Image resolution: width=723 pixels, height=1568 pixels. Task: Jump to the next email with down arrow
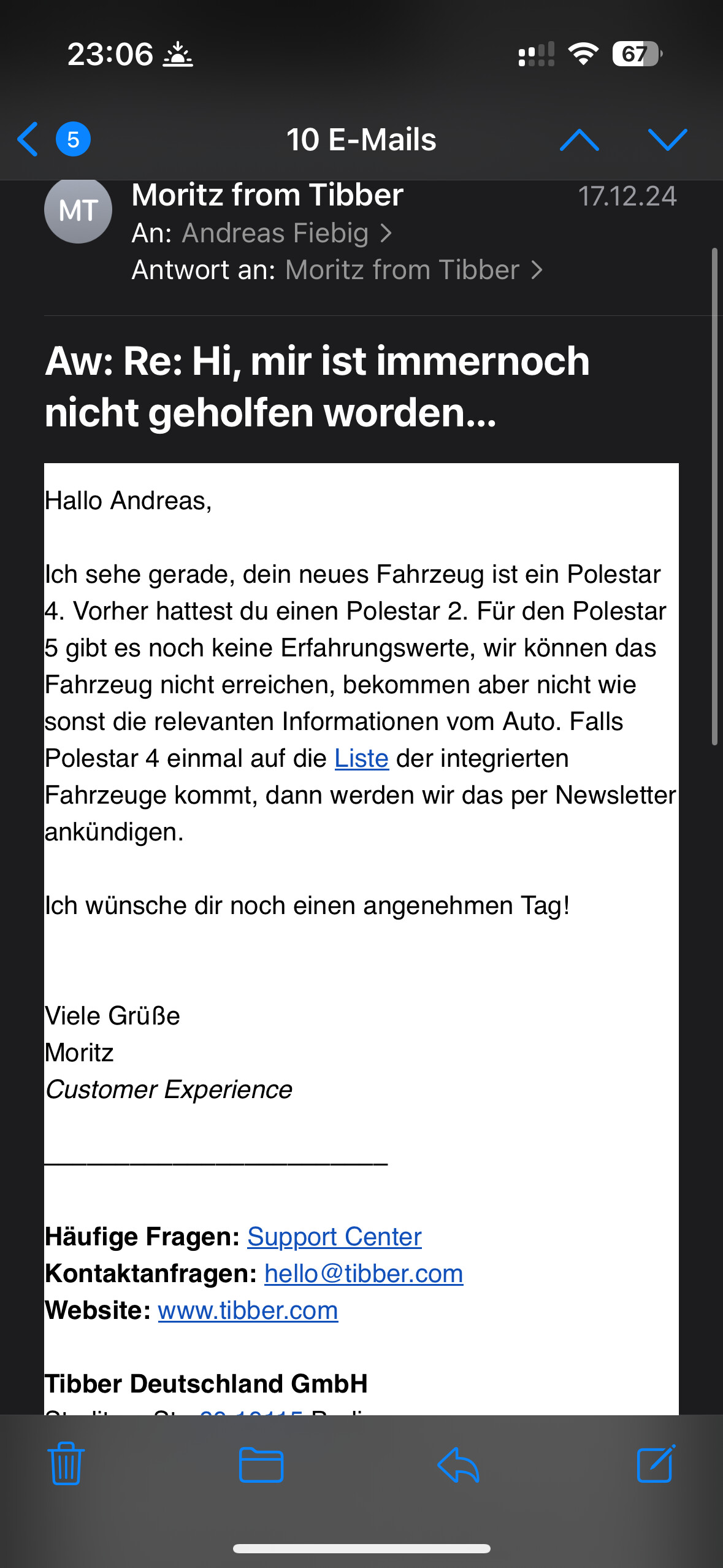click(667, 140)
